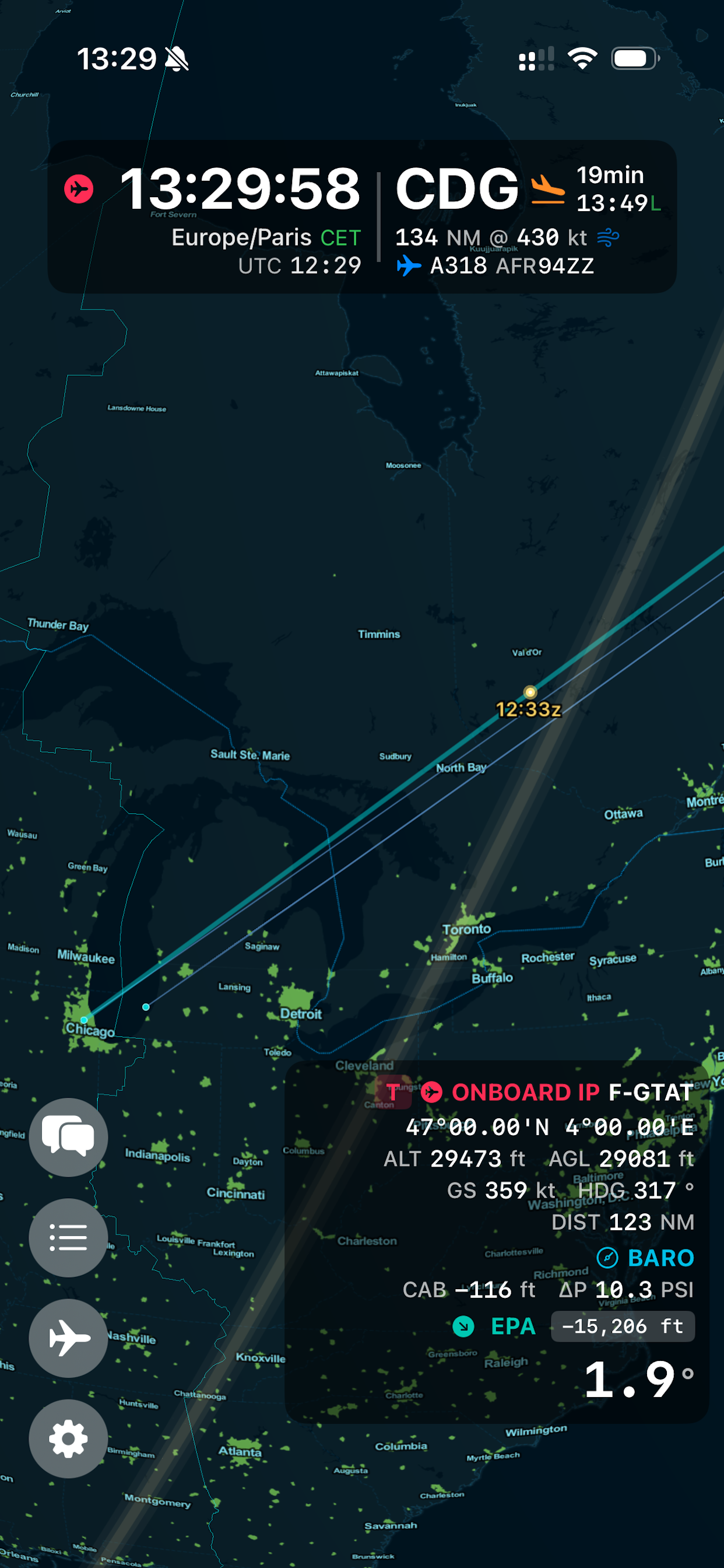Screen dimensions: 724x1568
Task: Tap the red airplane icon beside ONBOARD IP
Action: tap(433, 1093)
